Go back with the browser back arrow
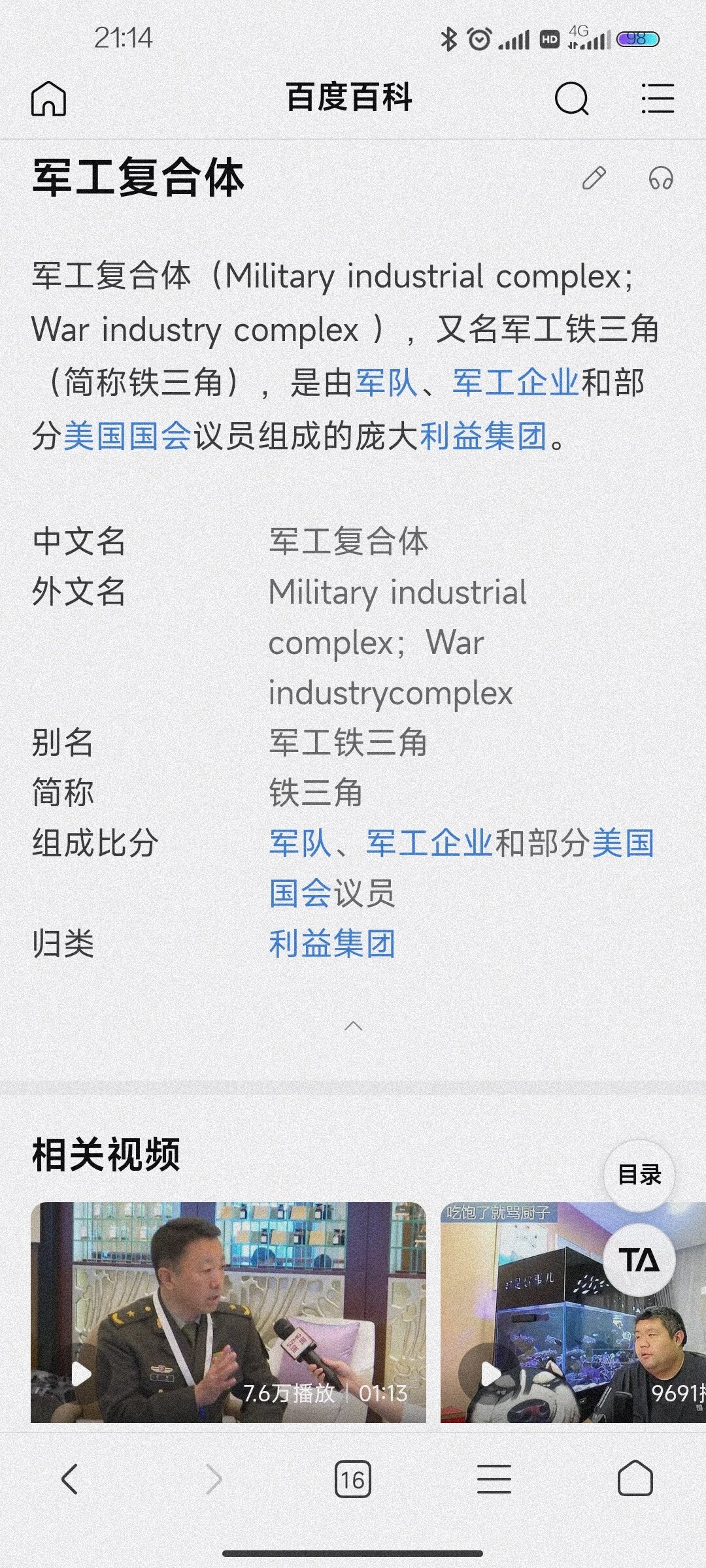 click(70, 1478)
